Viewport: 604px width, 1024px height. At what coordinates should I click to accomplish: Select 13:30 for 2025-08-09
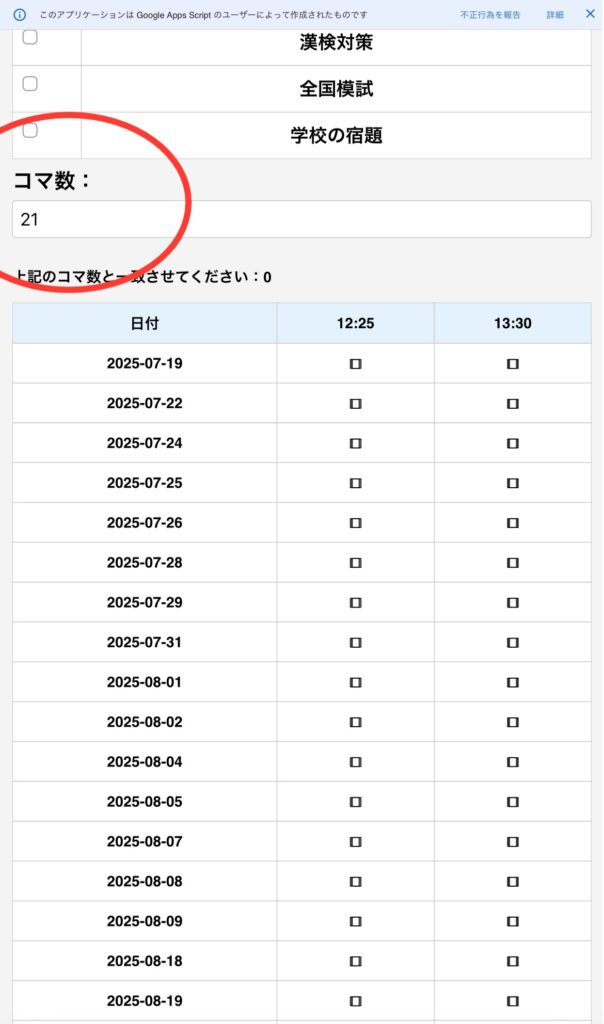pyautogui.click(x=512, y=921)
